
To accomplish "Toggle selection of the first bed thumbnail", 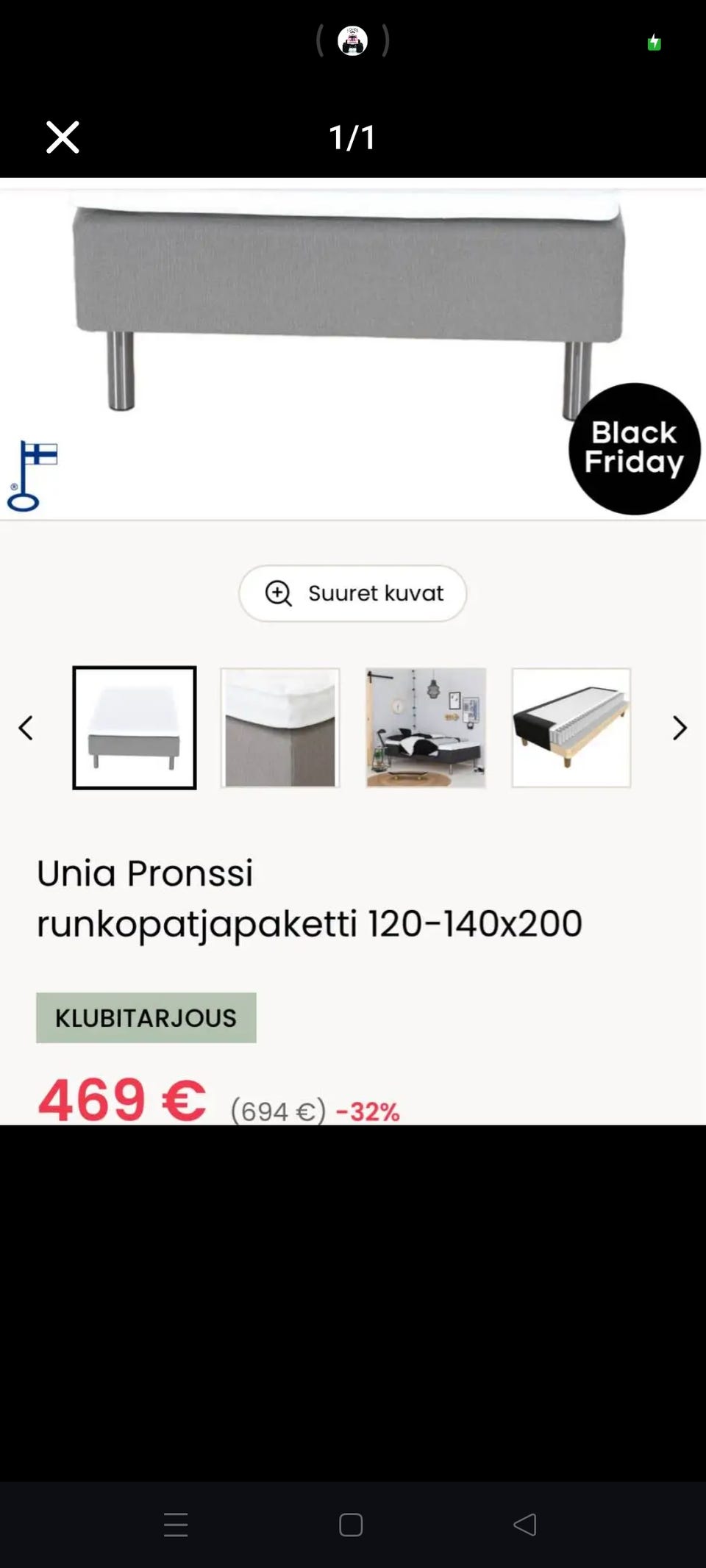I will tap(134, 728).
